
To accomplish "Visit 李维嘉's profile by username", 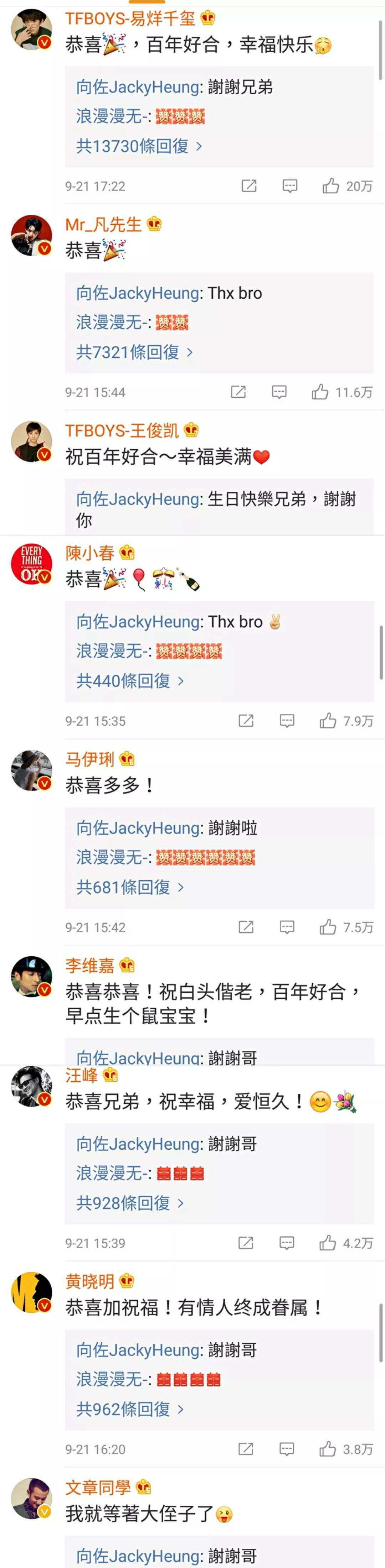I will (89, 965).
